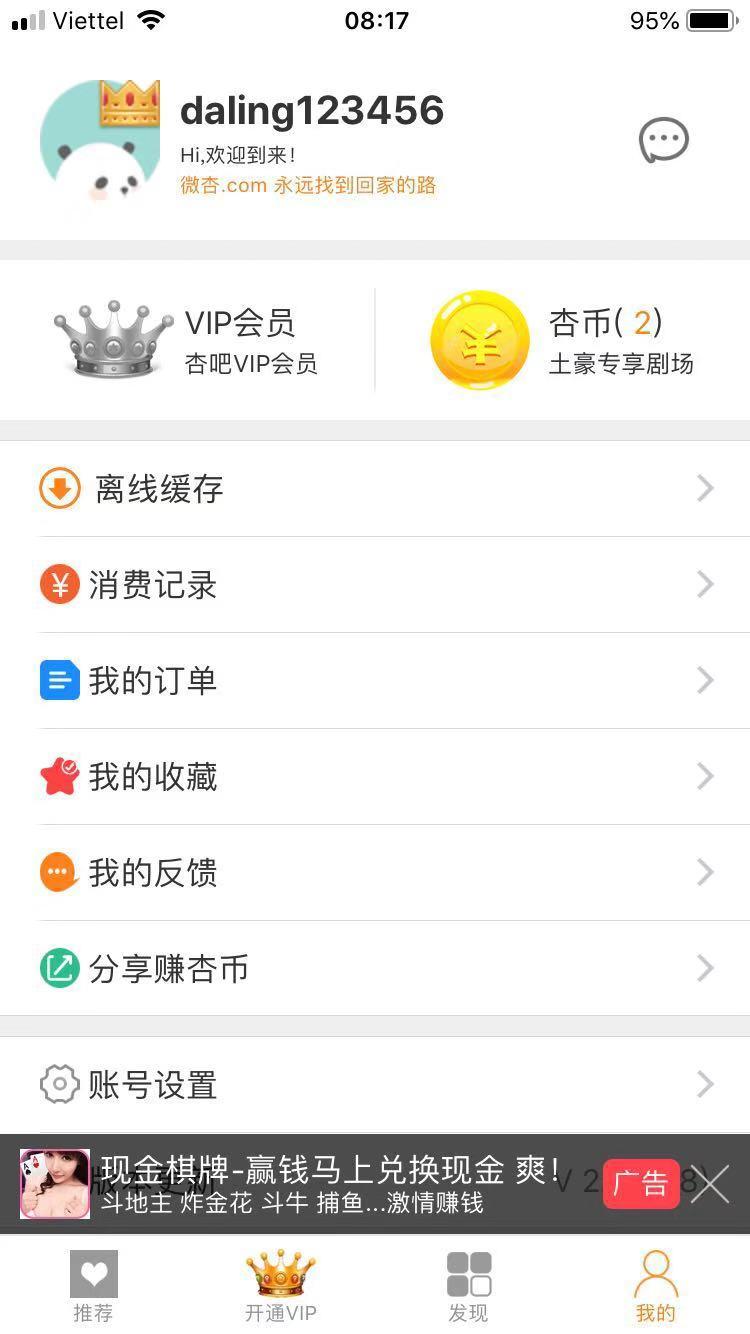Tap the red 广告 ad button
This screenshot has height=1334, width=750.
(641, 1183)
